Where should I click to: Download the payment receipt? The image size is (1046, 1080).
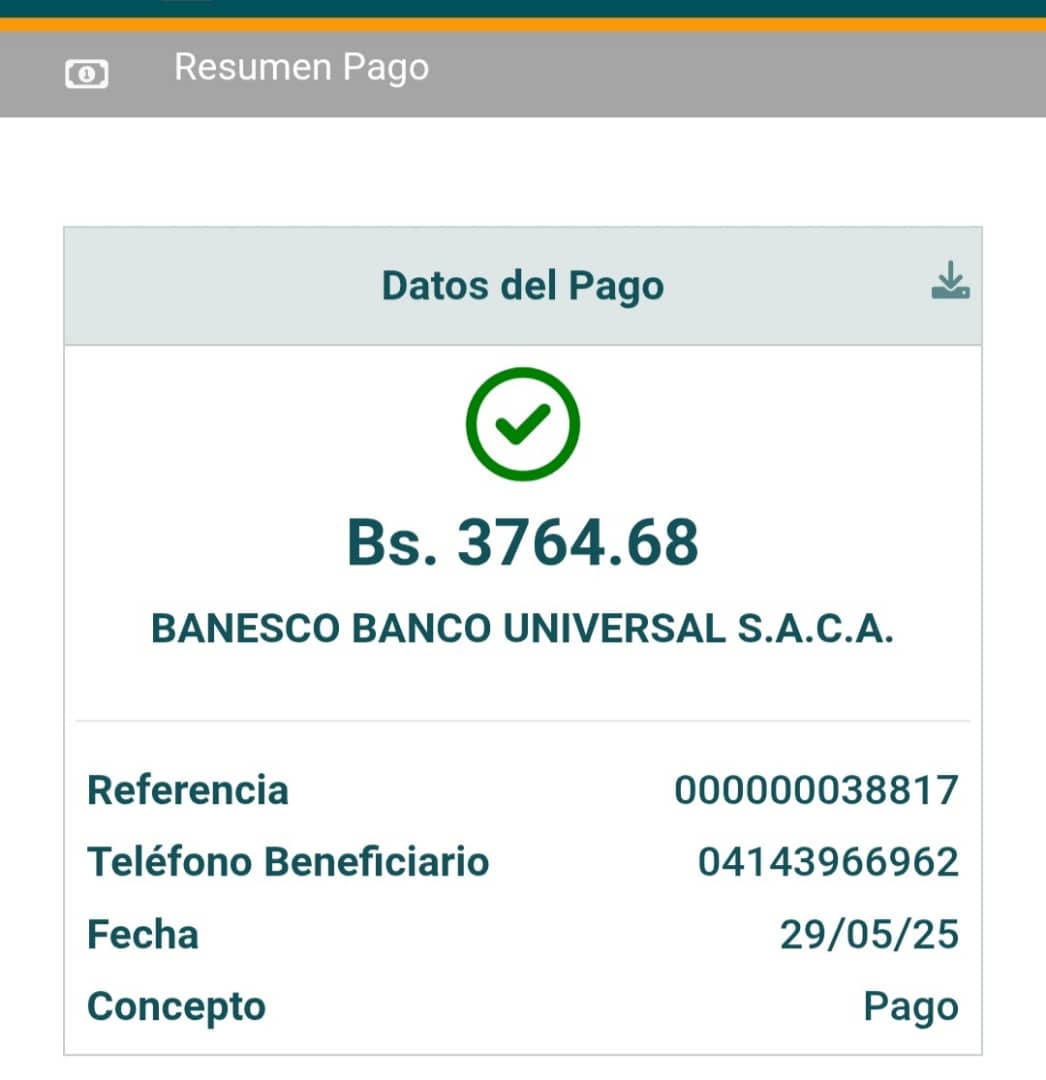pyautogui.click(x=949, y=282)
